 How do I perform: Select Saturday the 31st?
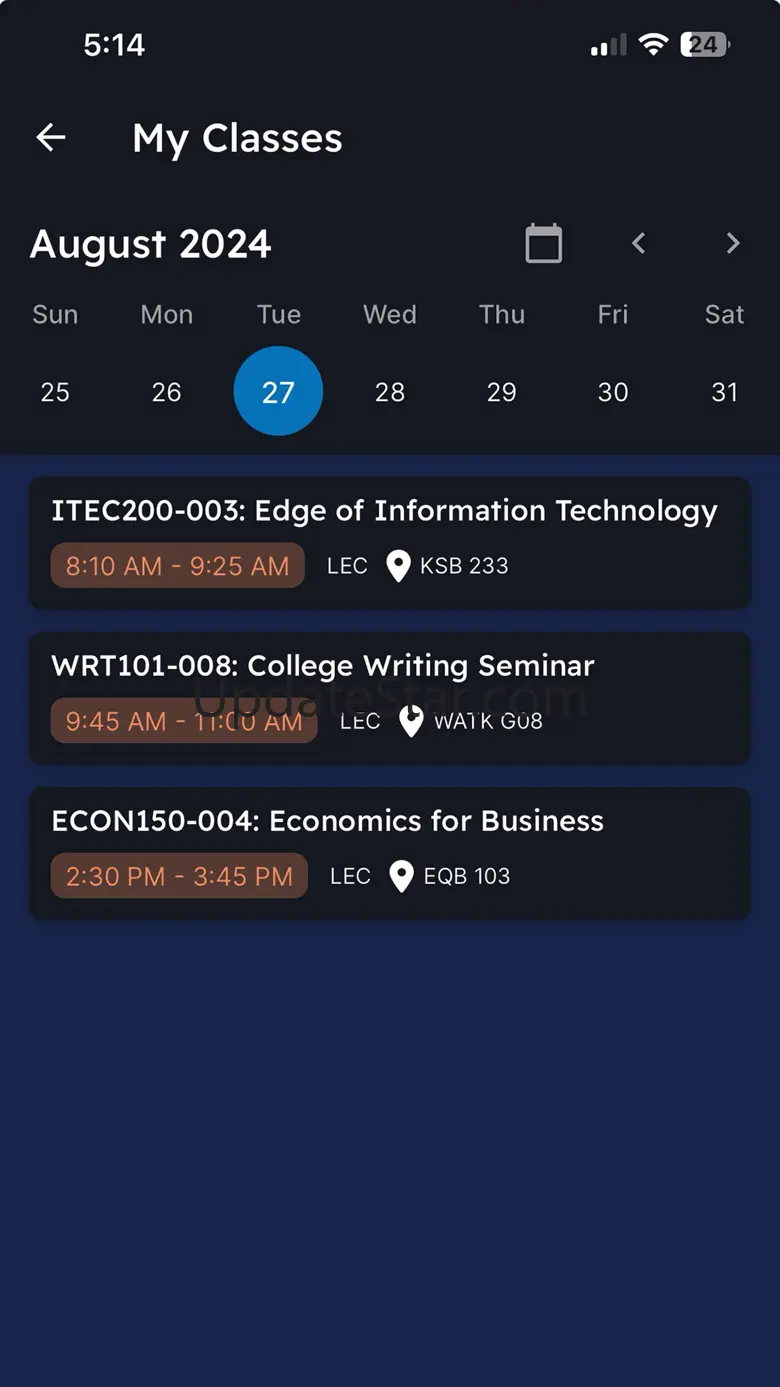tap(725, 392)
